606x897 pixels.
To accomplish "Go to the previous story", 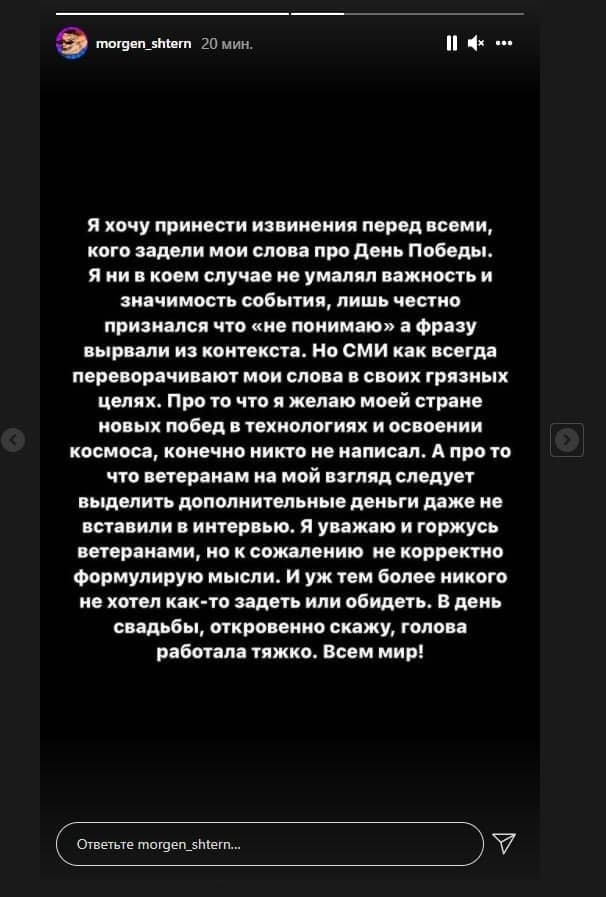I will coord(13,439).
